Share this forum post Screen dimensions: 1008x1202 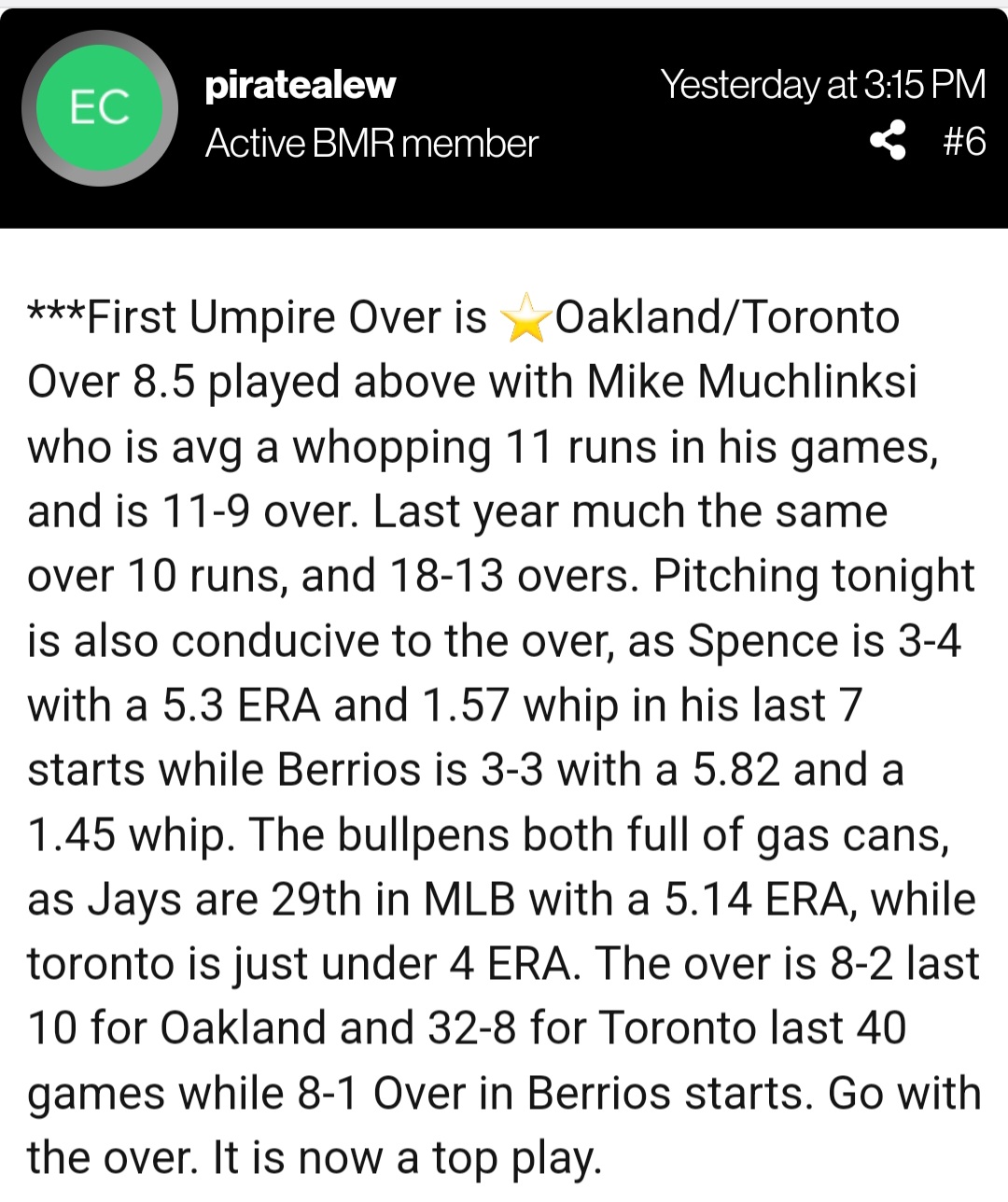click(888, 142)
